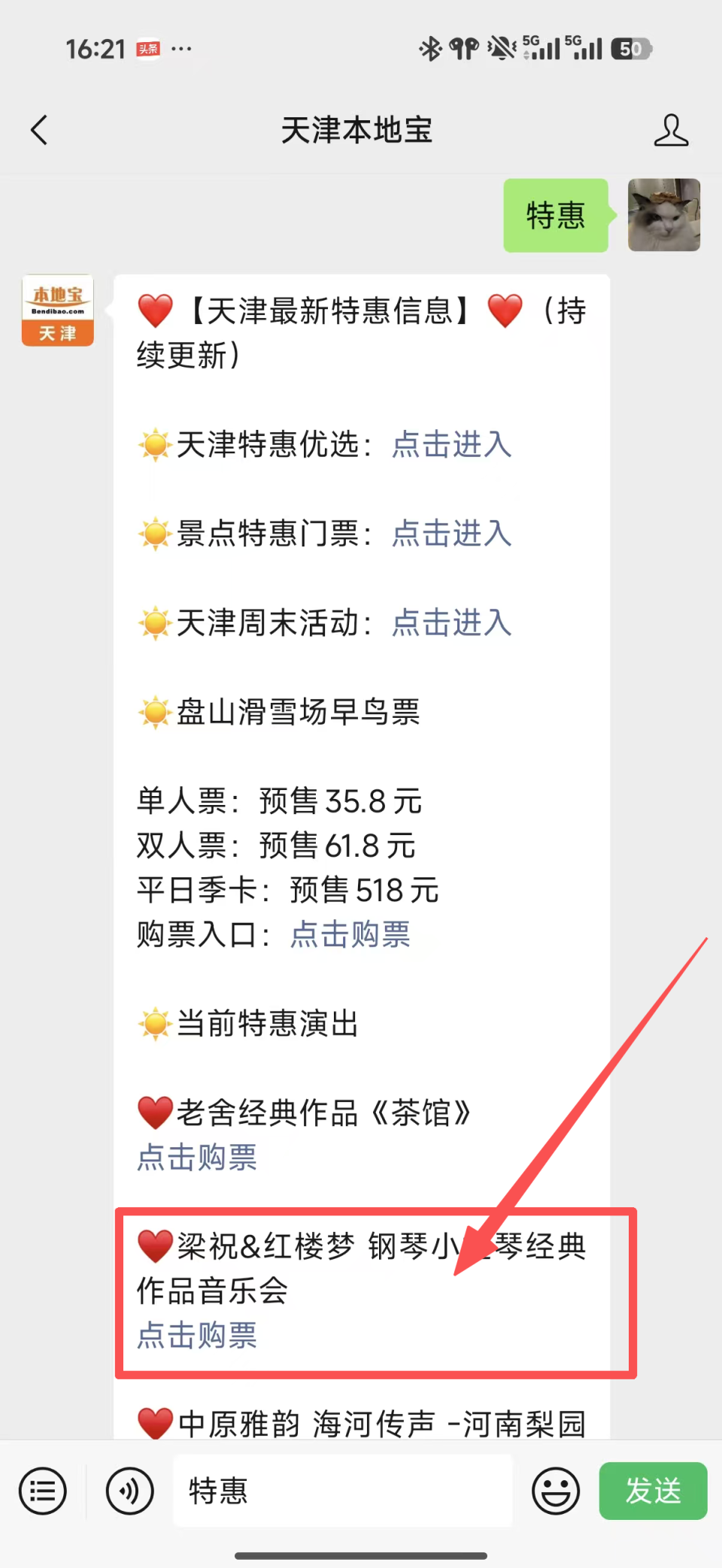Open the chat menu list icon bottom left

[x=43, y=1491]
